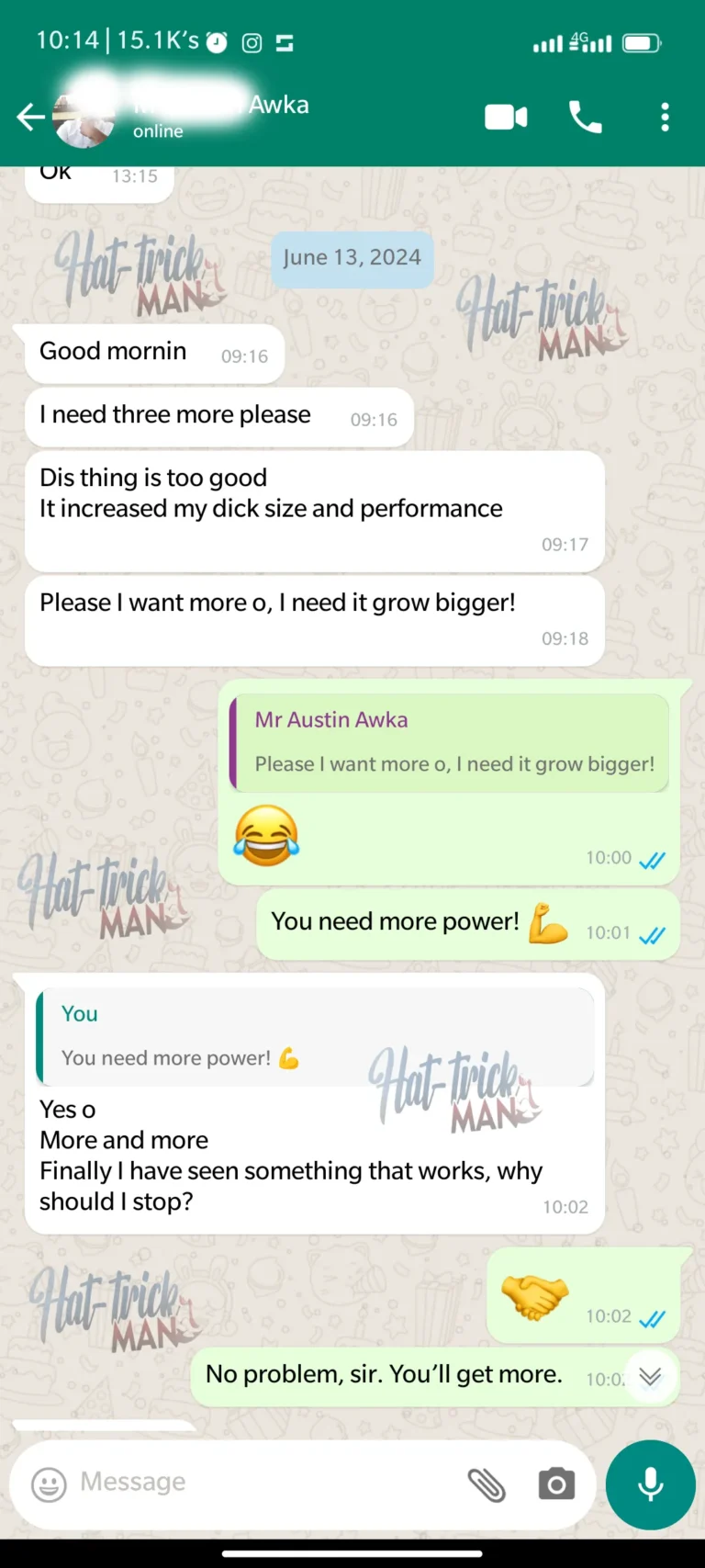Viewport: 705px width, 1568px height.
Task: Go back to the chat list
Action: (x=29, y=117)
